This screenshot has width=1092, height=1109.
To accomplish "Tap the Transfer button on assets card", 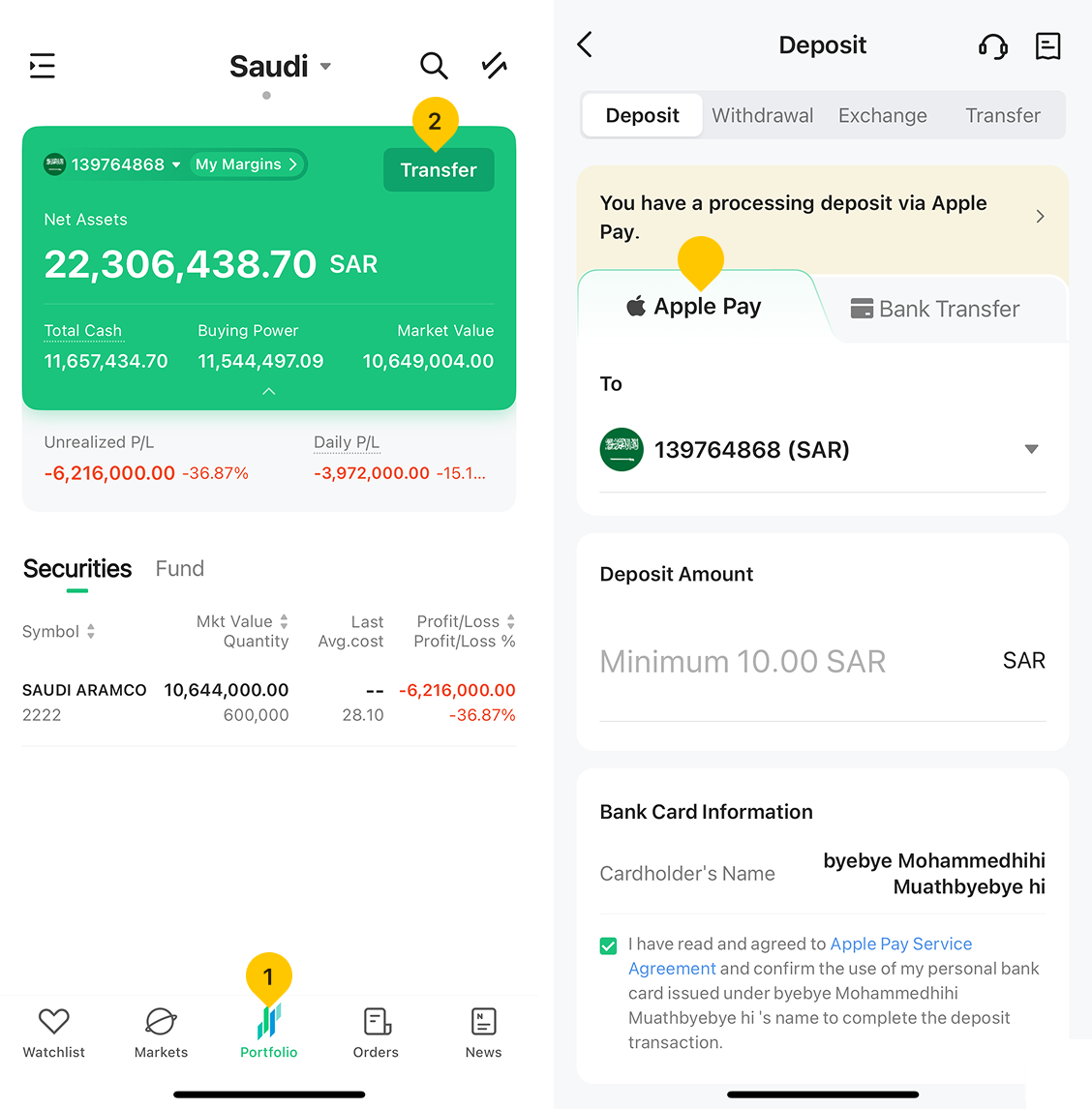I will [439, 170].
